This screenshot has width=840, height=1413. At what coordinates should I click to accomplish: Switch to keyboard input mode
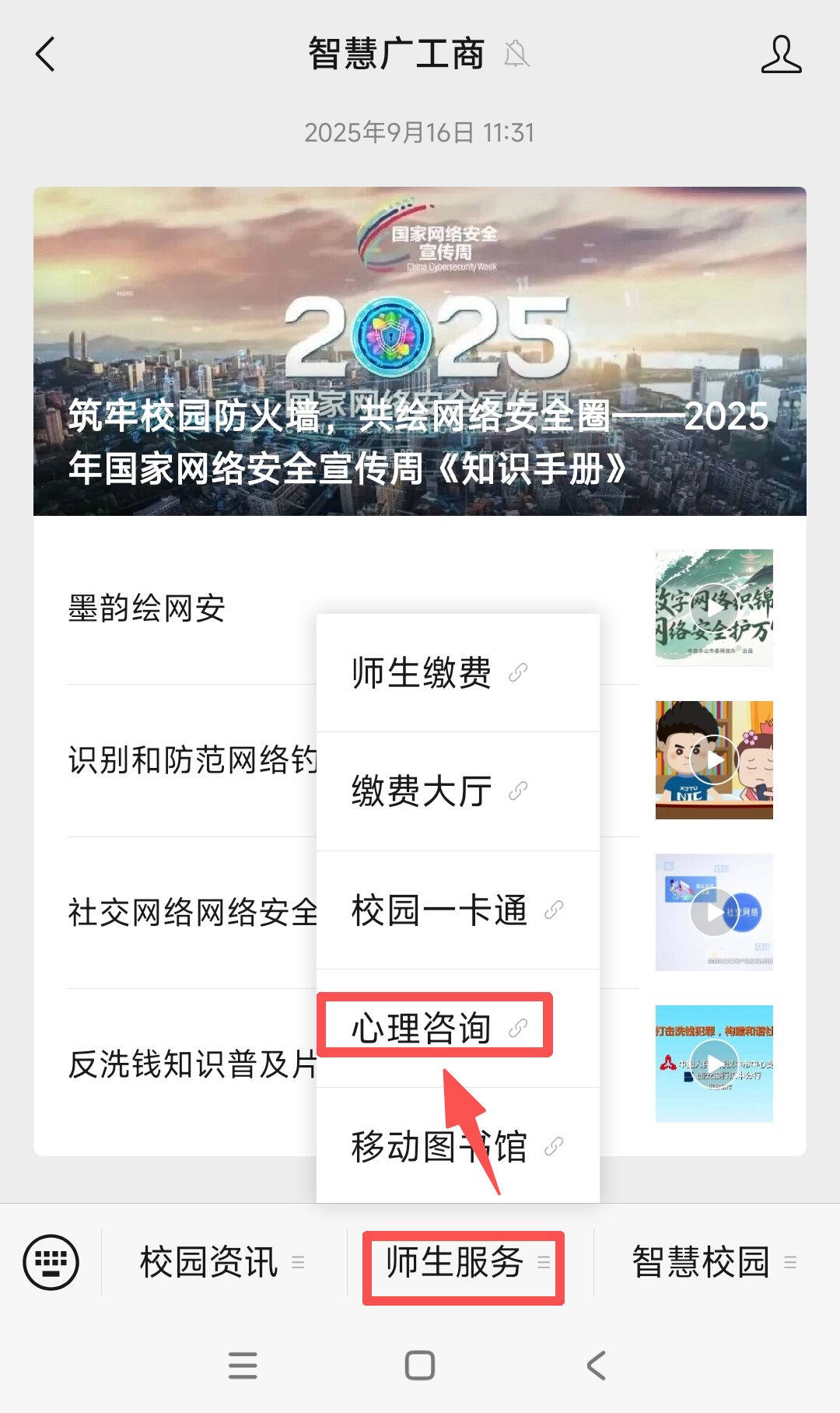[x=51, y=1262]
